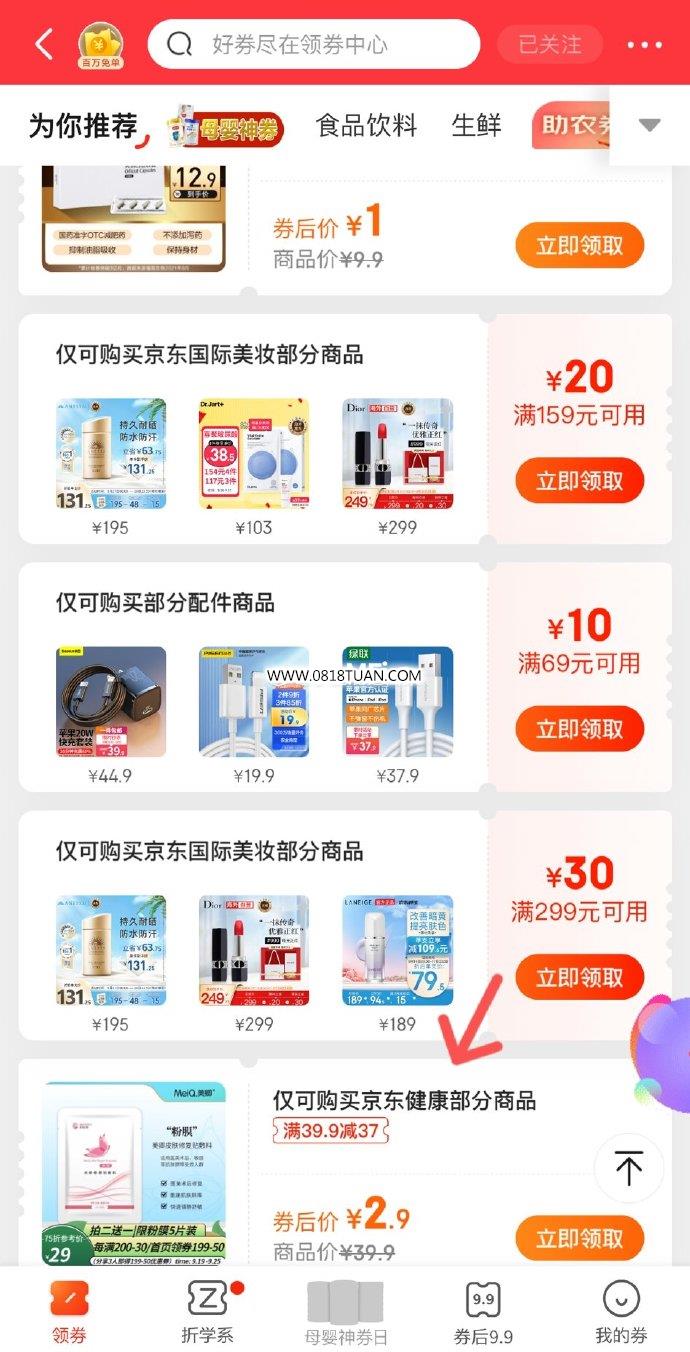Claim the 满39.9减37 health coupon
690x1352 pixels.
pyautogui.click(x=580, y=1239)
